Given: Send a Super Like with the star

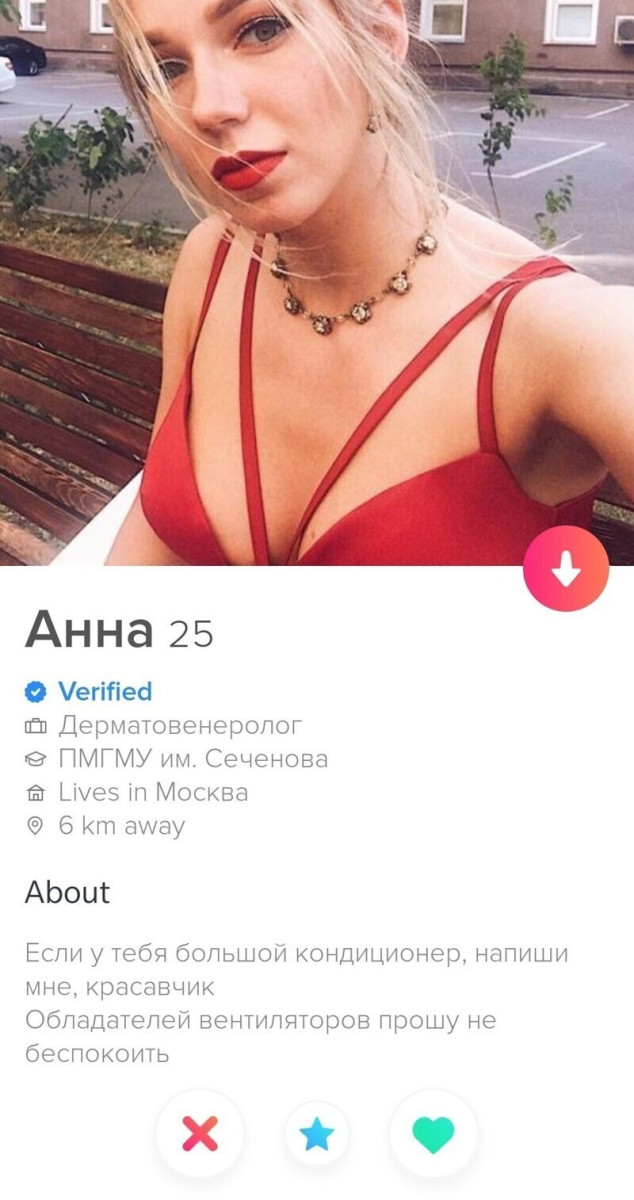Looking at the screenshot, I should coord(317,1134).
